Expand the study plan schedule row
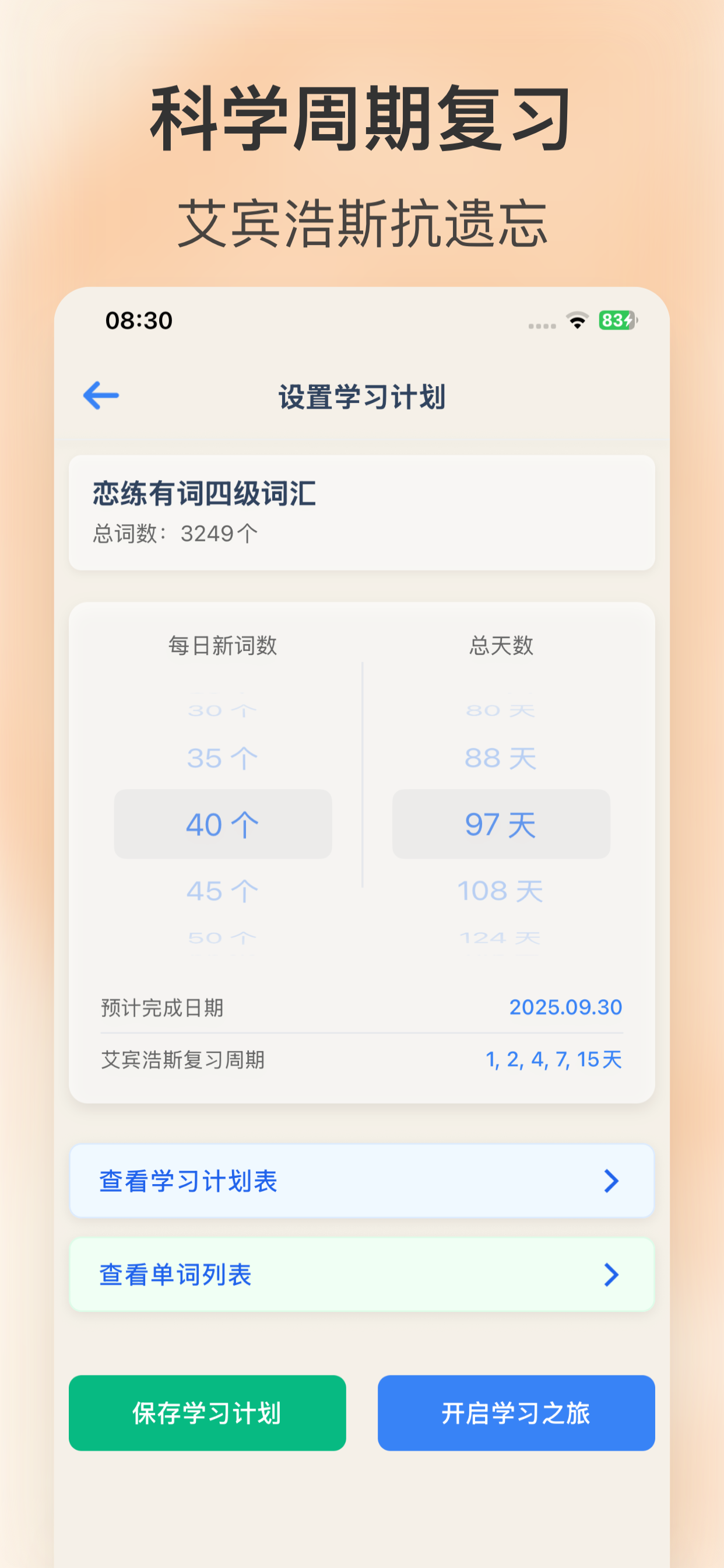This screenshot has width=724, height=1568. tap(361, 1181)
